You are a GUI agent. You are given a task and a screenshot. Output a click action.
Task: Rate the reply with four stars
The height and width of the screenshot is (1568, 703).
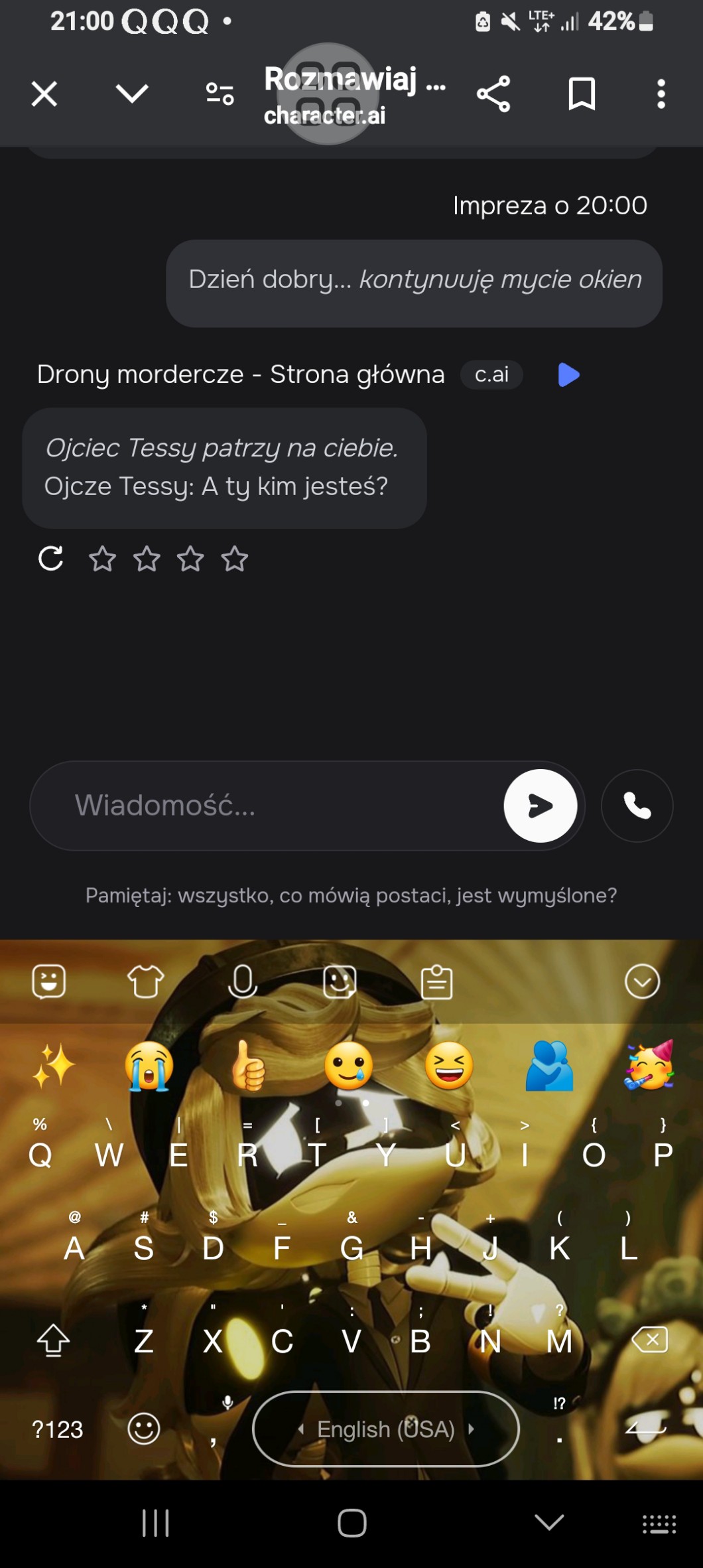click(x=235, y=559)
